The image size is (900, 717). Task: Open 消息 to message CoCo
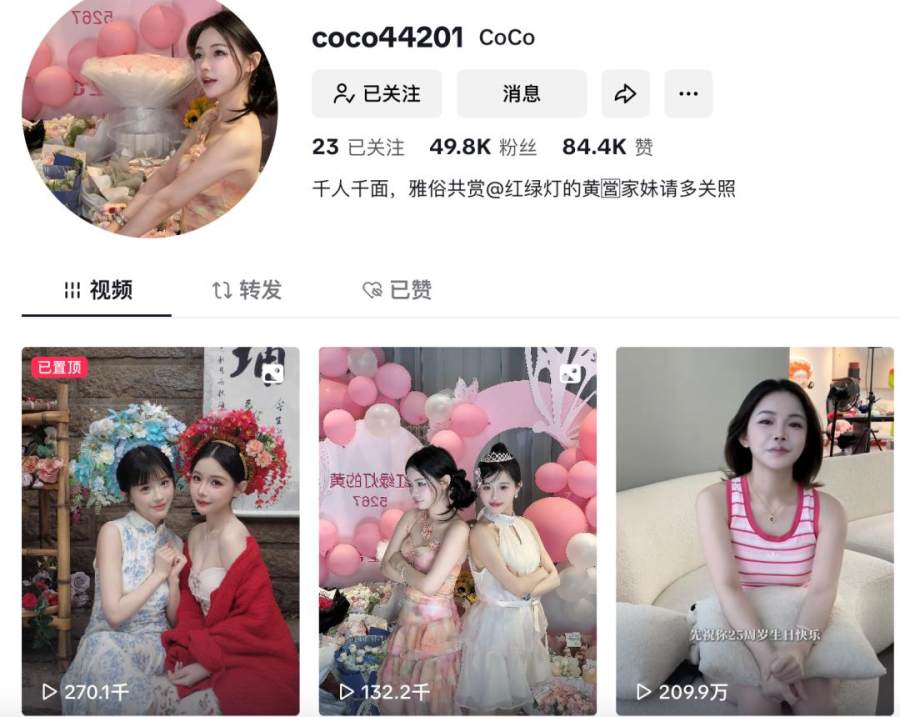pyautogui.click(x=521, y=94)
